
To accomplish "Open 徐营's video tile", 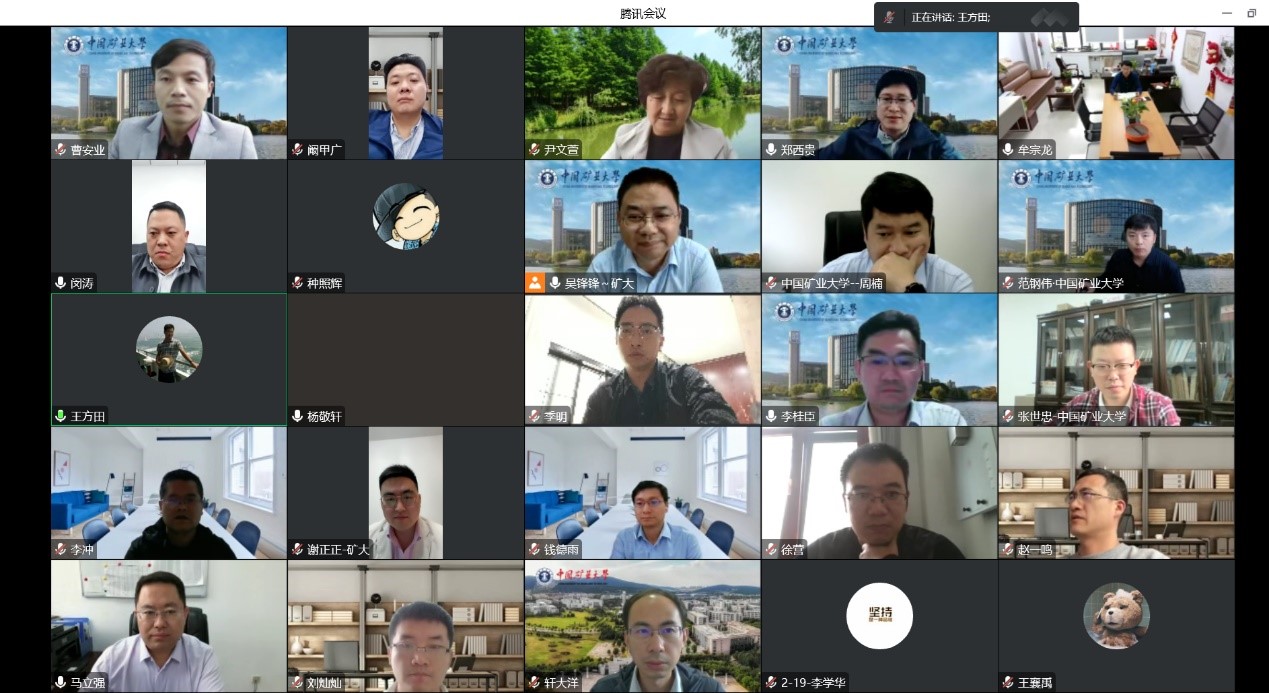I will pyautogui.click(x=879, y=492).
